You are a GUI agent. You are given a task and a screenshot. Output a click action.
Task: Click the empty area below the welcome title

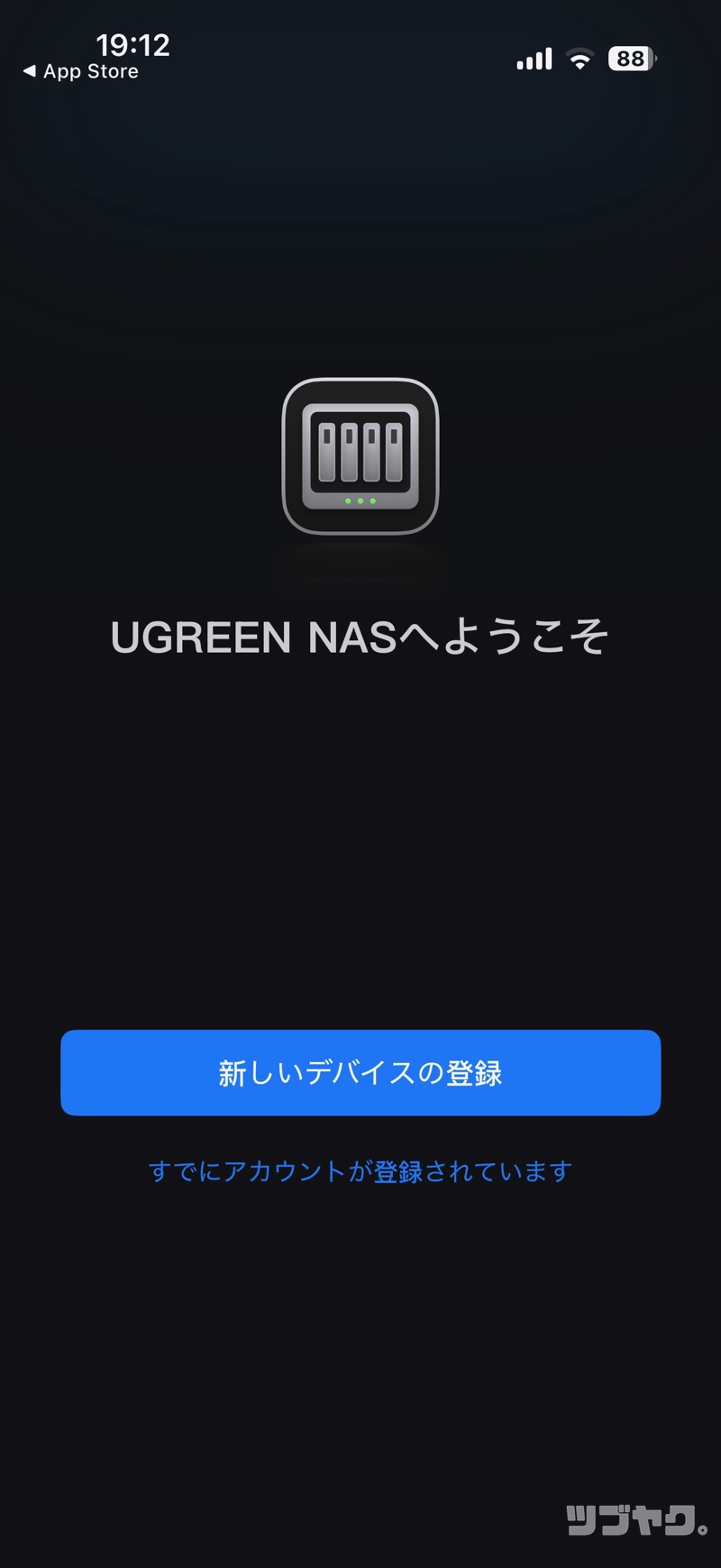(360, 812)
